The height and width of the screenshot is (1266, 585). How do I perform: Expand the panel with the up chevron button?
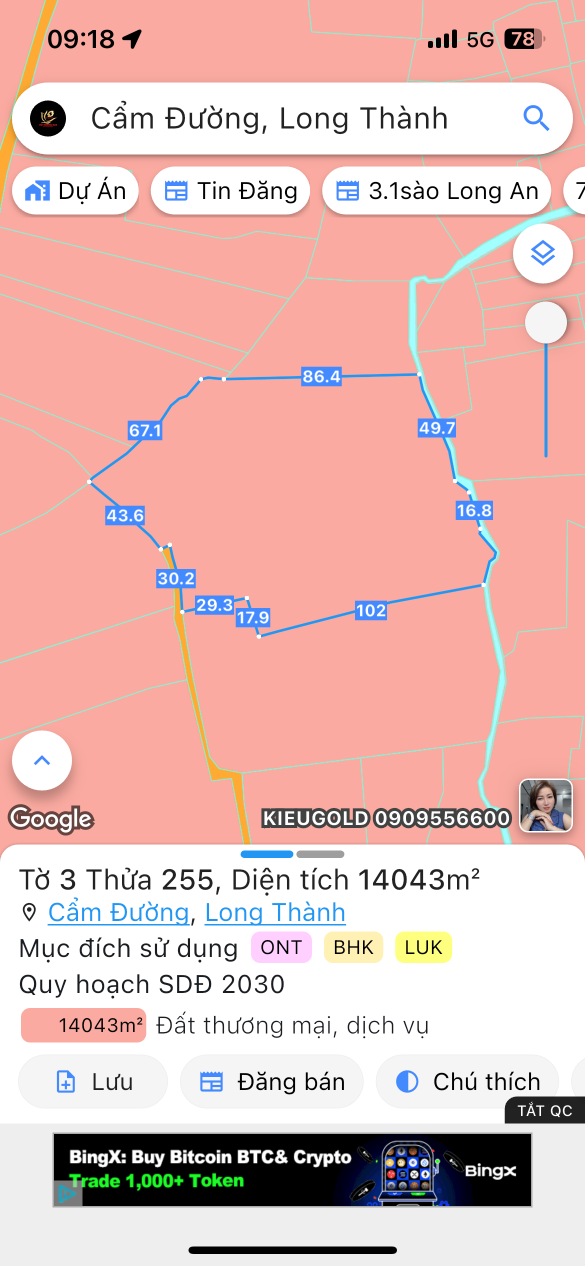click(x=42, y=761)
